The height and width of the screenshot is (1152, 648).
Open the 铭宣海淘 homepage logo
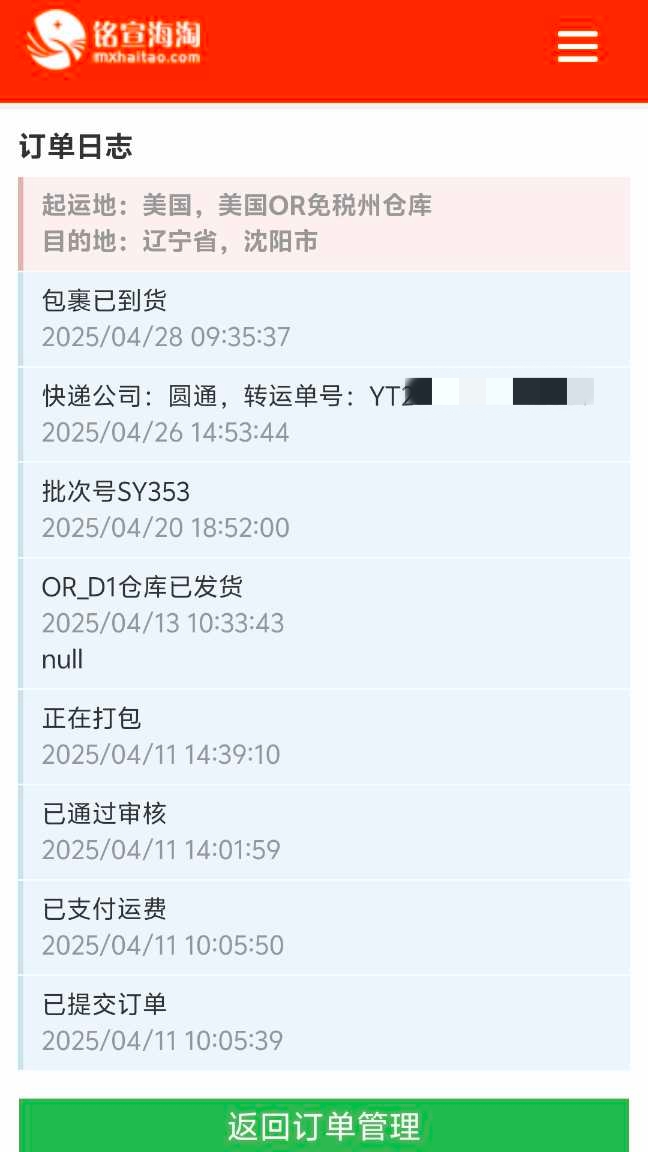(113, 40)
